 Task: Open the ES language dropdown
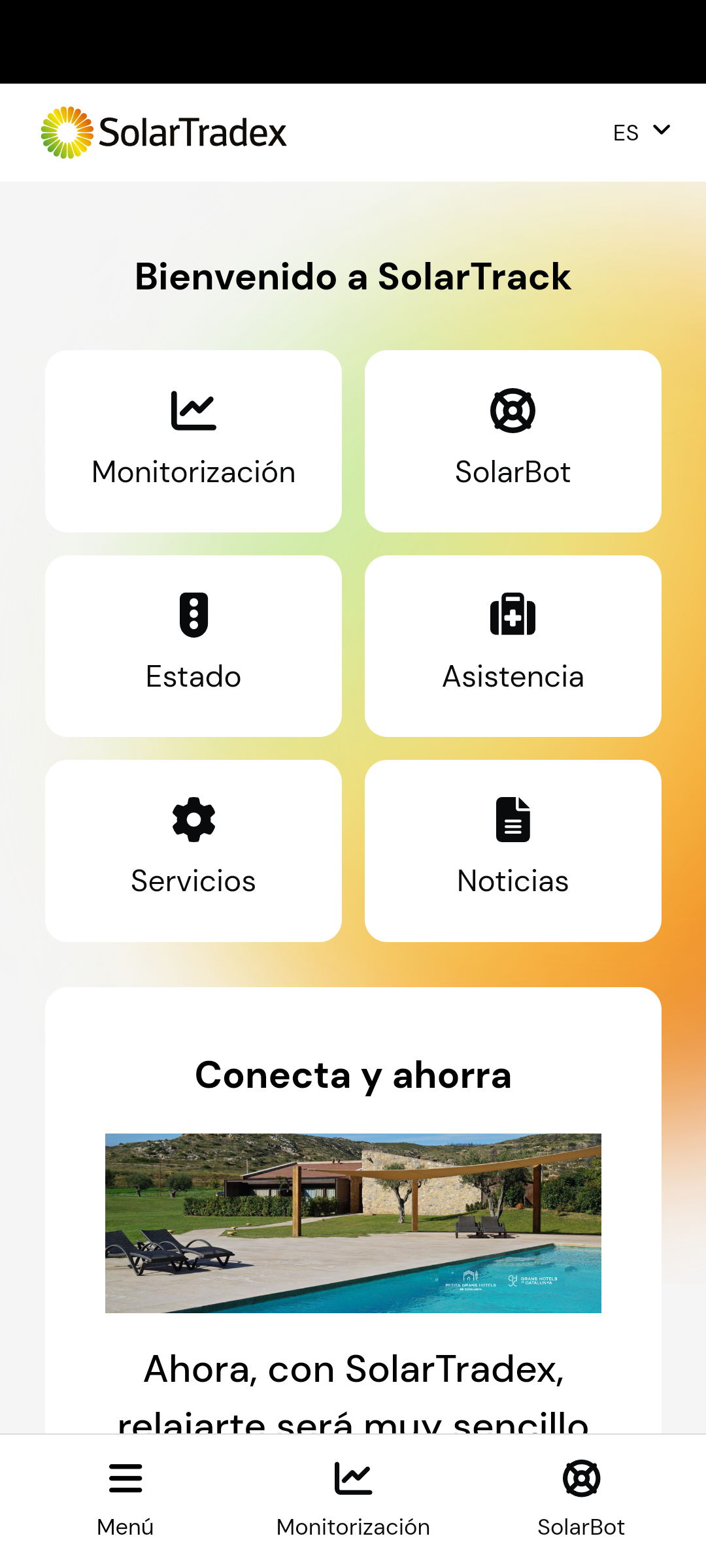point(641,132)
